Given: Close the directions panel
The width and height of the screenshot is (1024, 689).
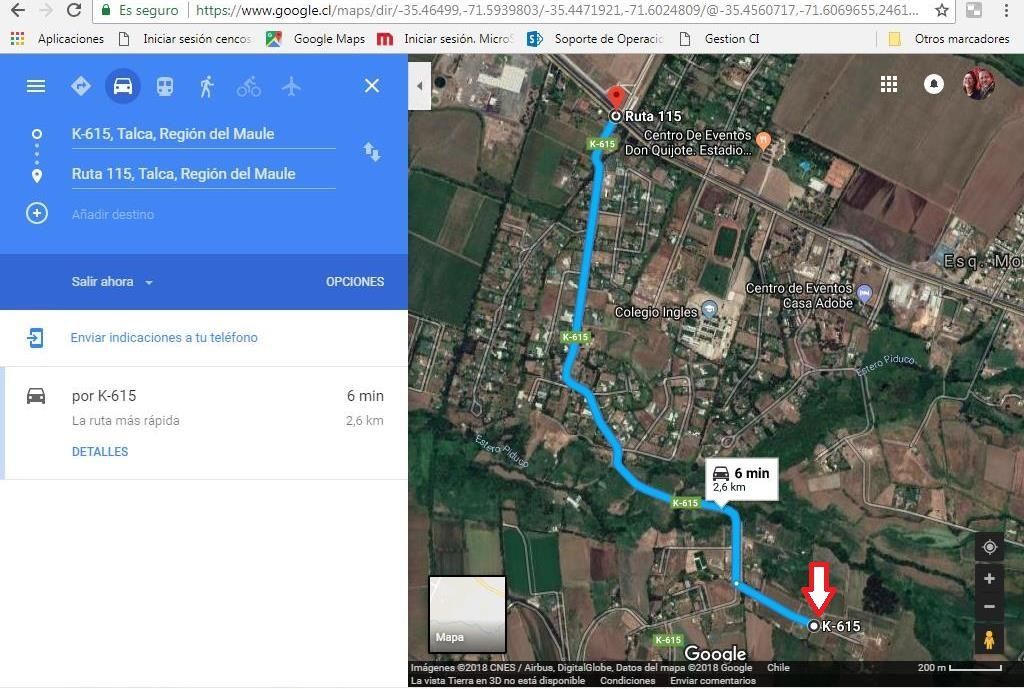Looking at the screenshot, I should 372,86.
